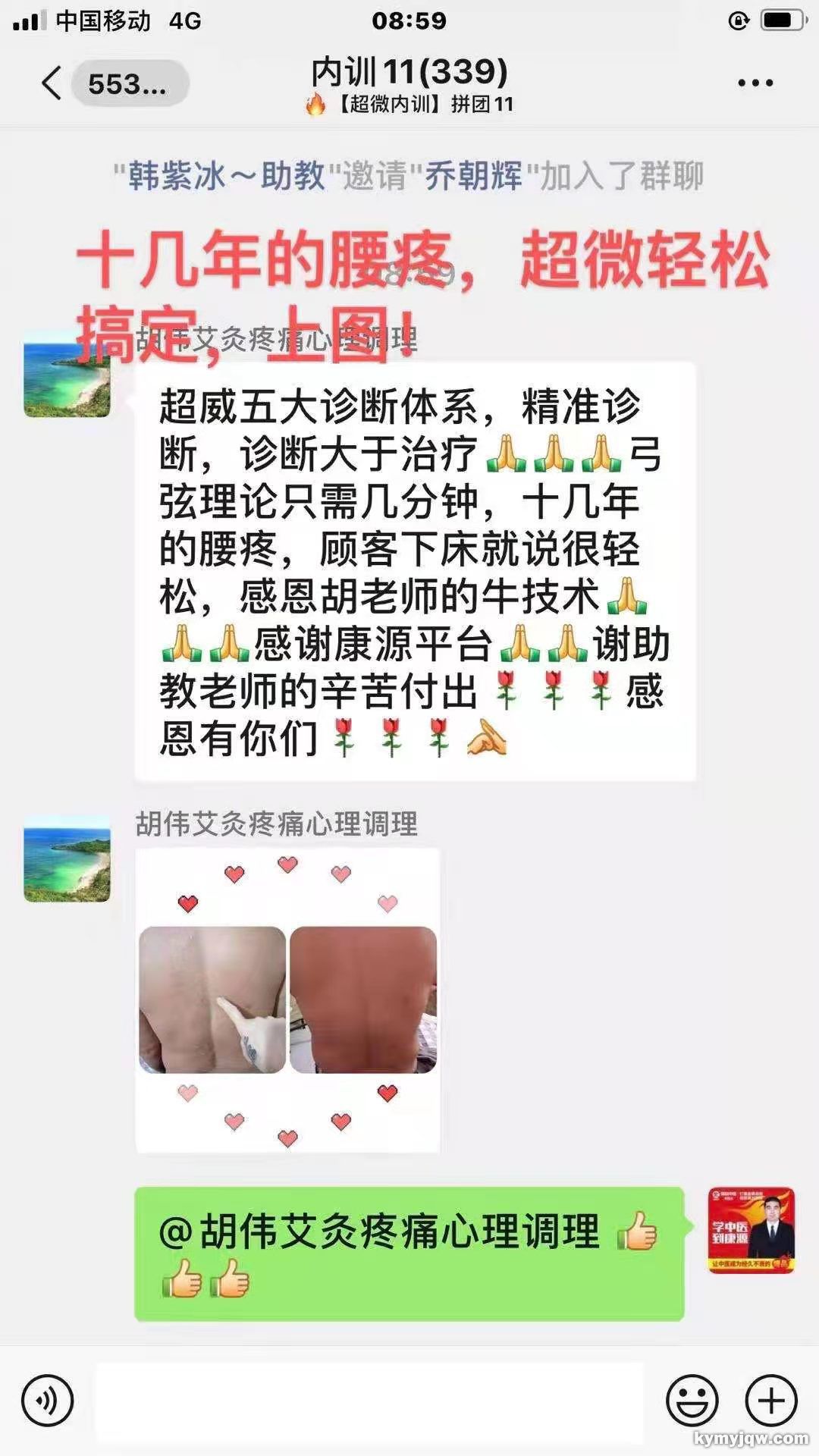The width and height of the screenshot is (819, 1456).
Task: Switch to voice message input
Action: [48, 1401]
